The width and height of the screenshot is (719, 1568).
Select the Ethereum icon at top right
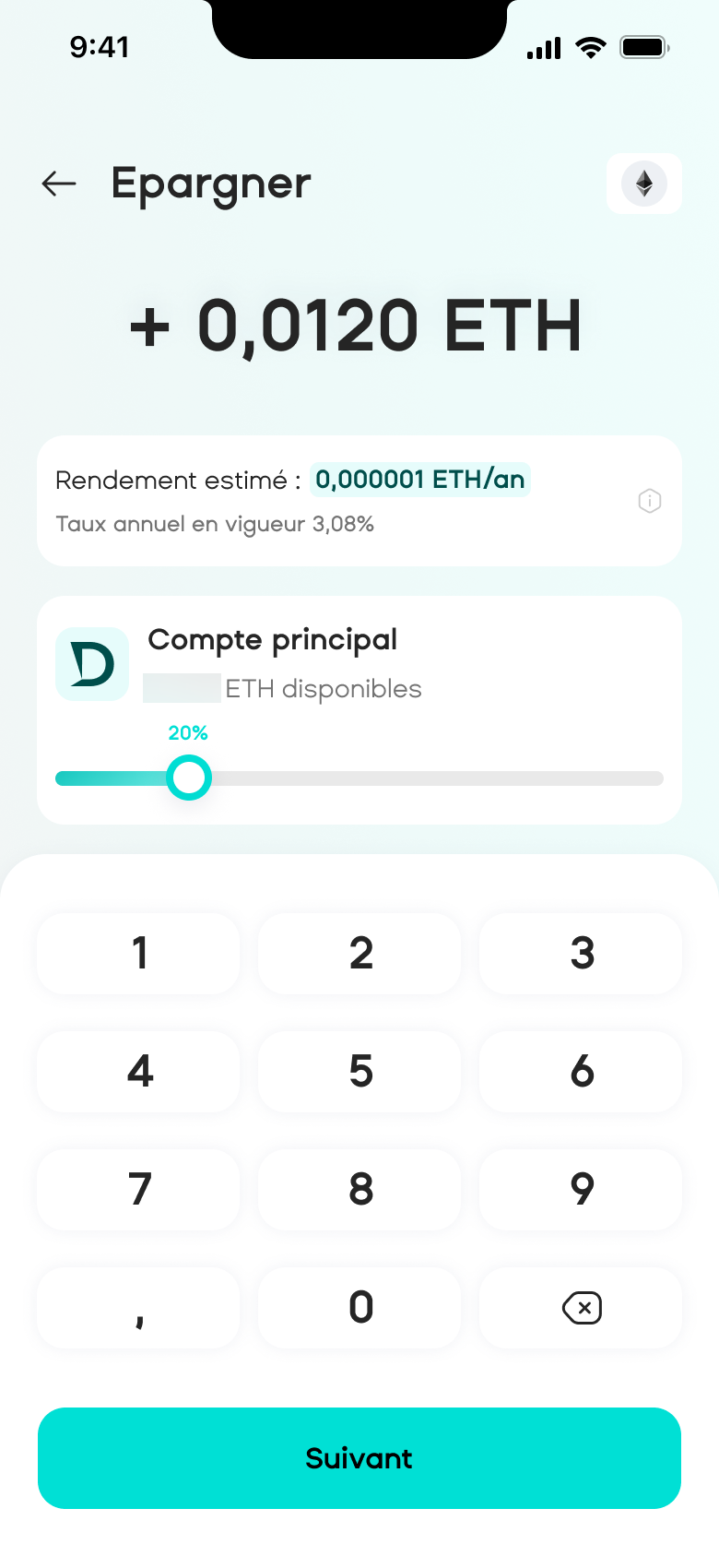pyautogui.click(x=643, y=184)
